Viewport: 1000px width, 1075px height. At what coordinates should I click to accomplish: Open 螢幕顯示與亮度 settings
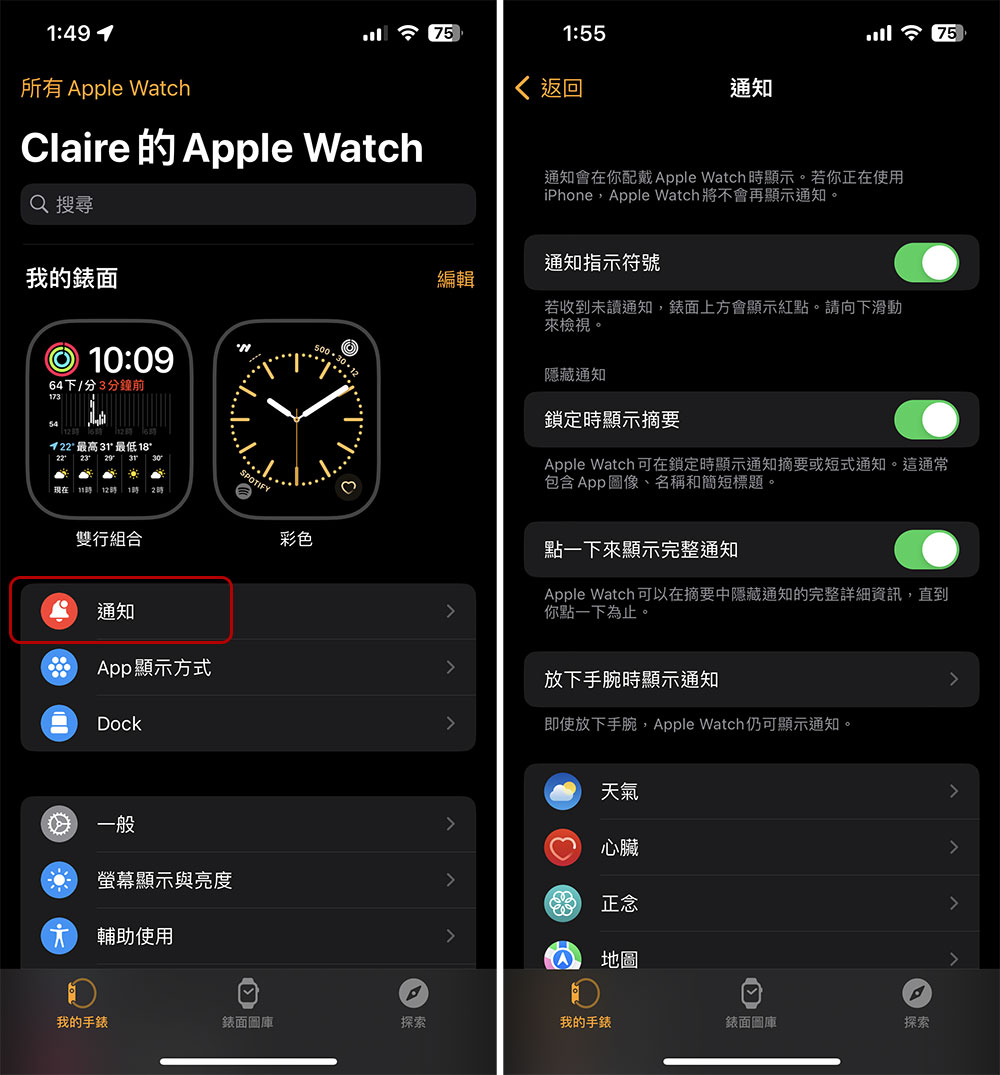click(247, 880)
